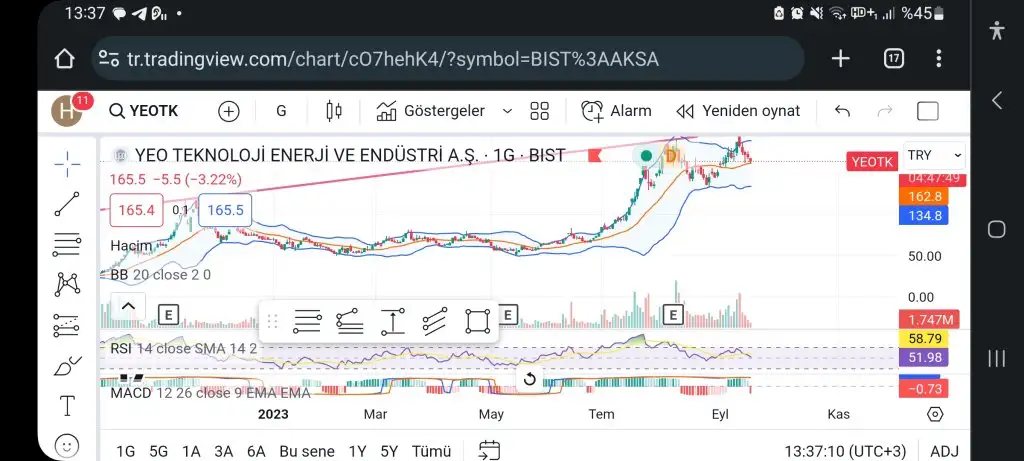Go to the browser home page
The width and height of the screenshot is (1024, 461).
65,59
